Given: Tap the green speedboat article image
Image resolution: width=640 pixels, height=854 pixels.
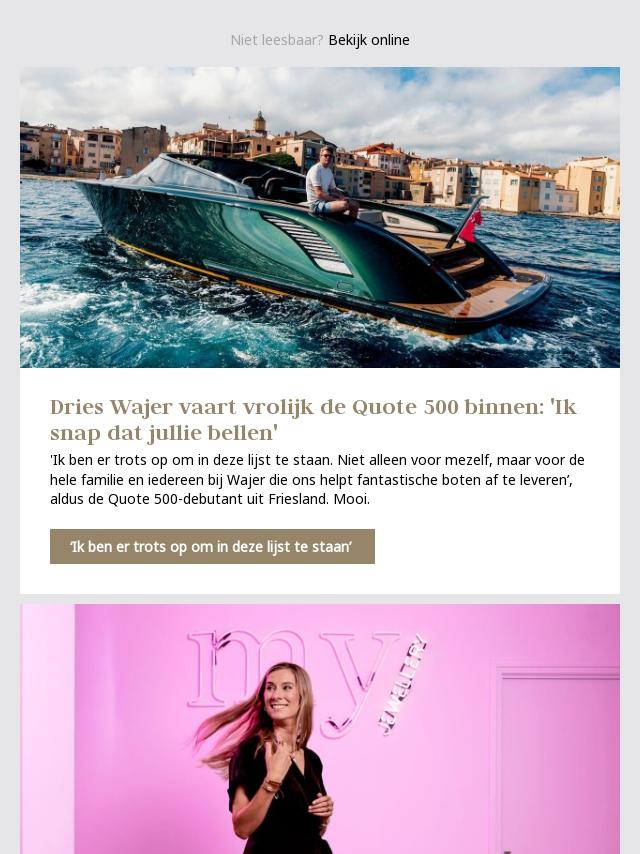Looking at the screenshot, I should pyautogui.click(x=320, y=217).
